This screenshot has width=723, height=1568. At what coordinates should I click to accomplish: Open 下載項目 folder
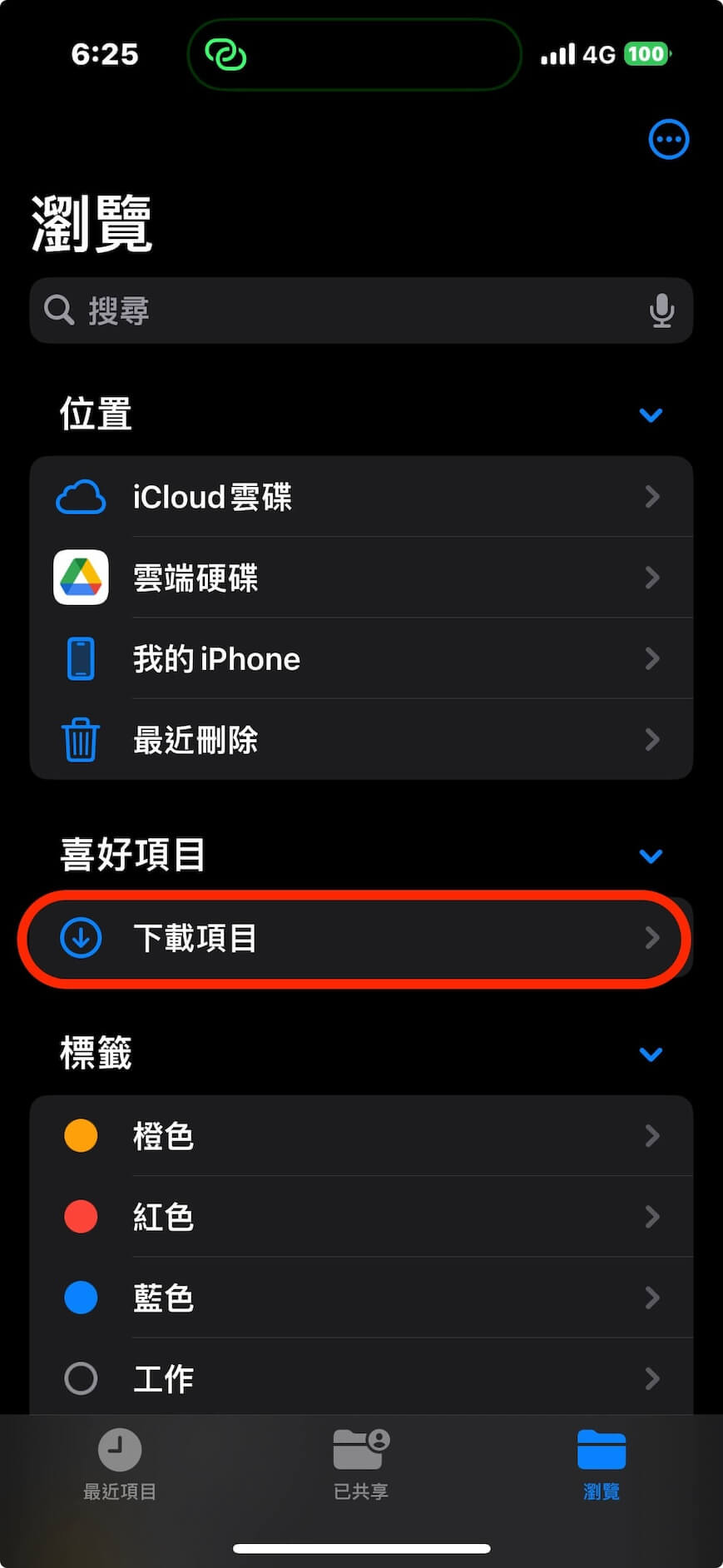click(361, 938)
